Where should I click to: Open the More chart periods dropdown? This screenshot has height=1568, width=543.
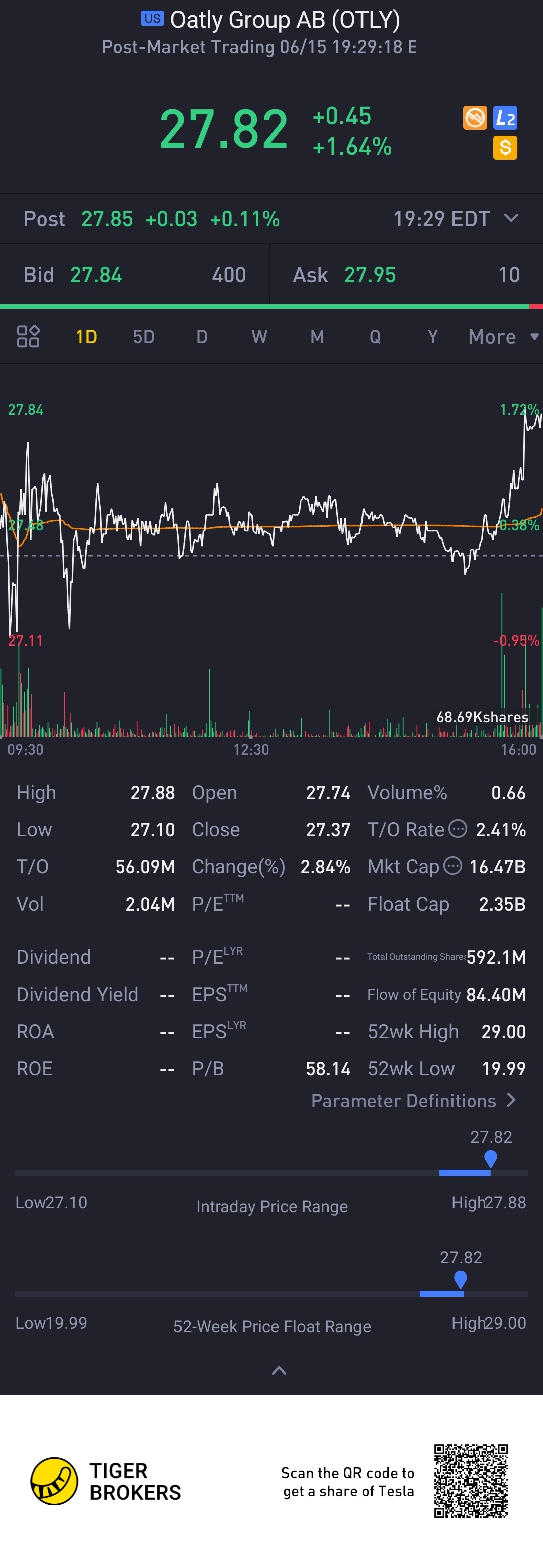click(x=502, y=337)
